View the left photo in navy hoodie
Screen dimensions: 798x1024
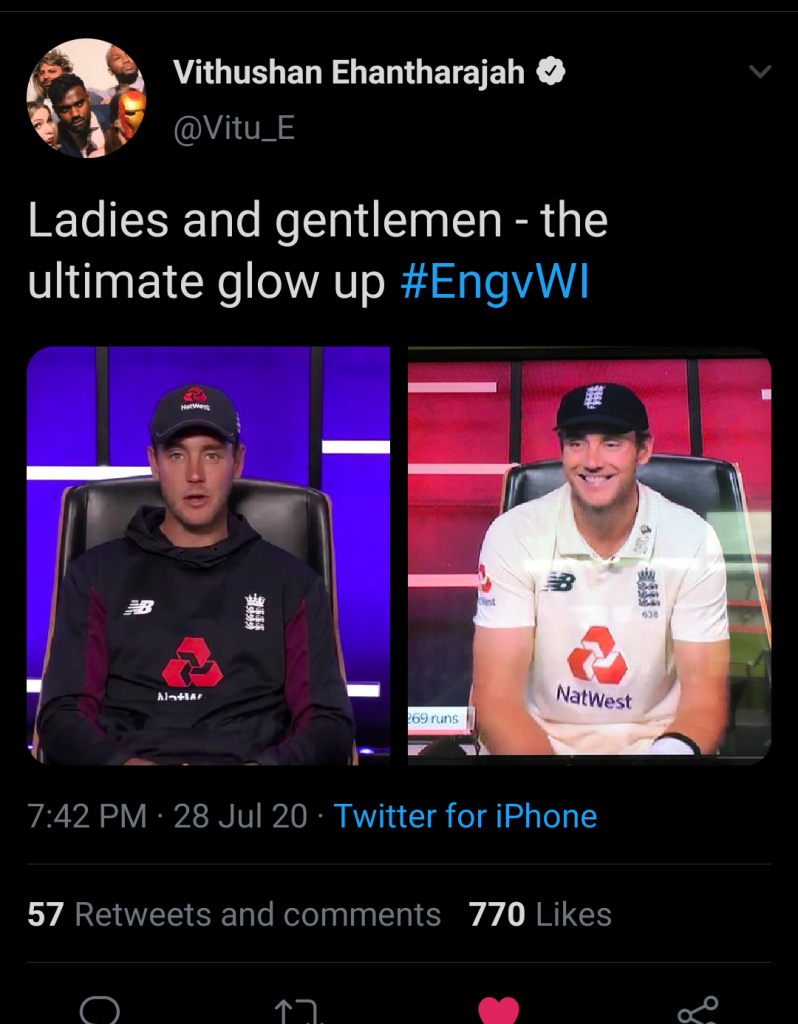[x=208, y=555]
